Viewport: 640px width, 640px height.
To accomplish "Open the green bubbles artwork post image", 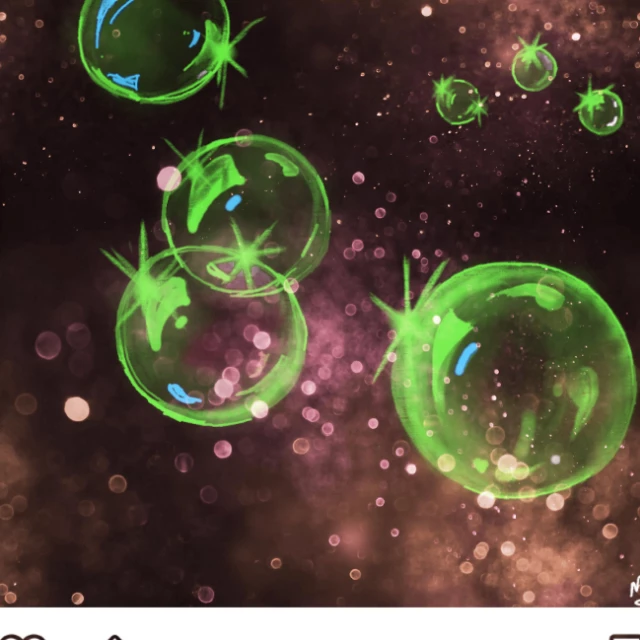I will tap(320, 303).
